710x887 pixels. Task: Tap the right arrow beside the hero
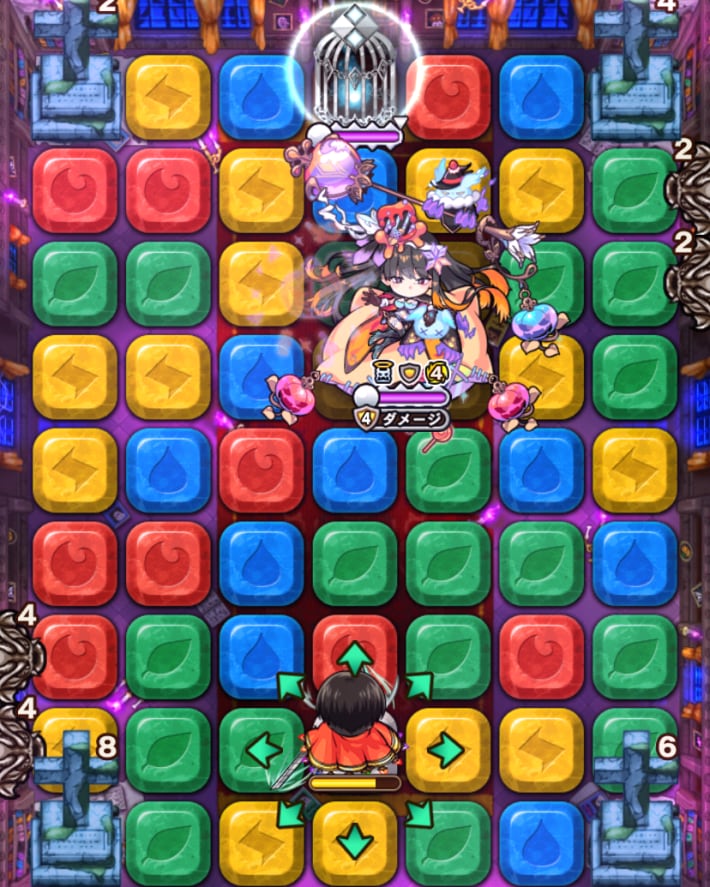444,748
